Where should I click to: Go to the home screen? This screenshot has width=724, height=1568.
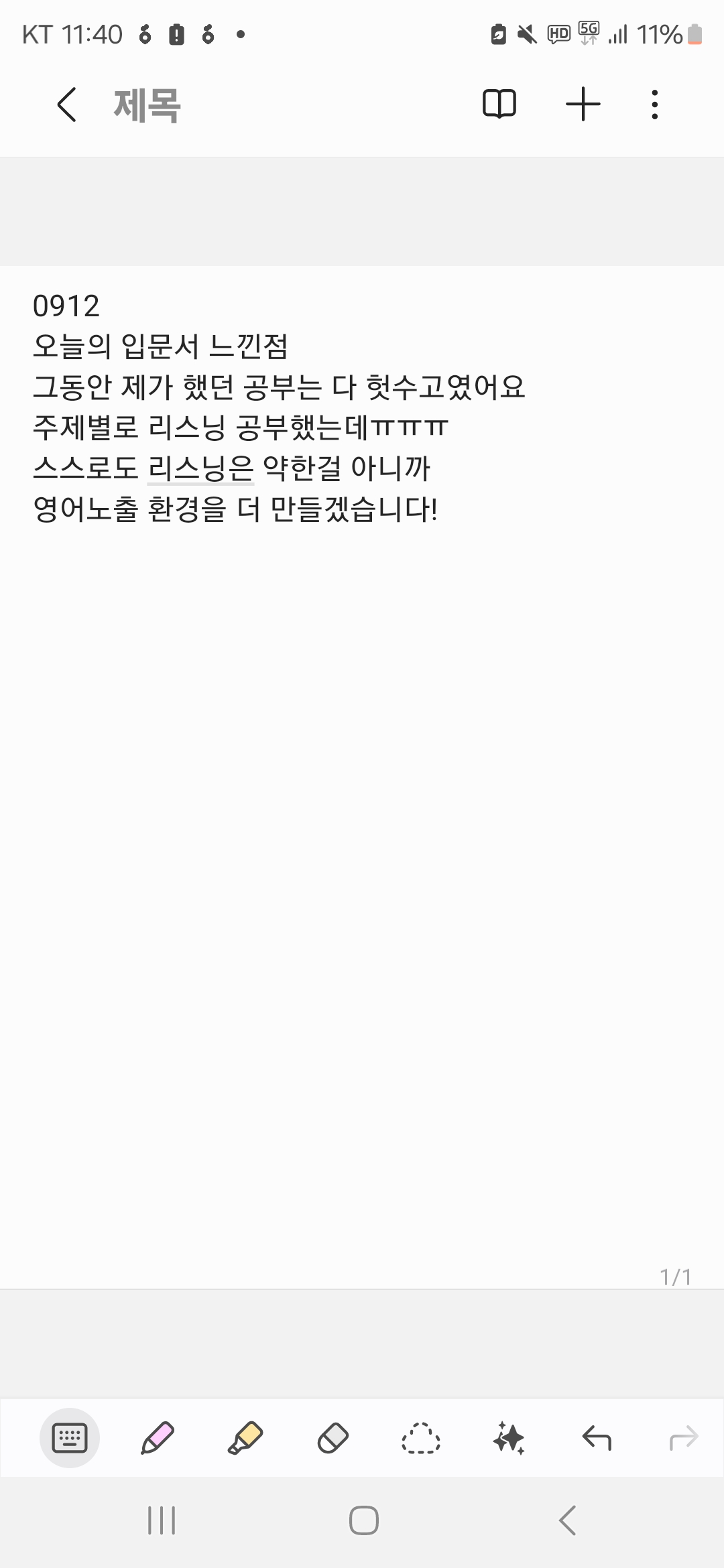coord(363,1520)
